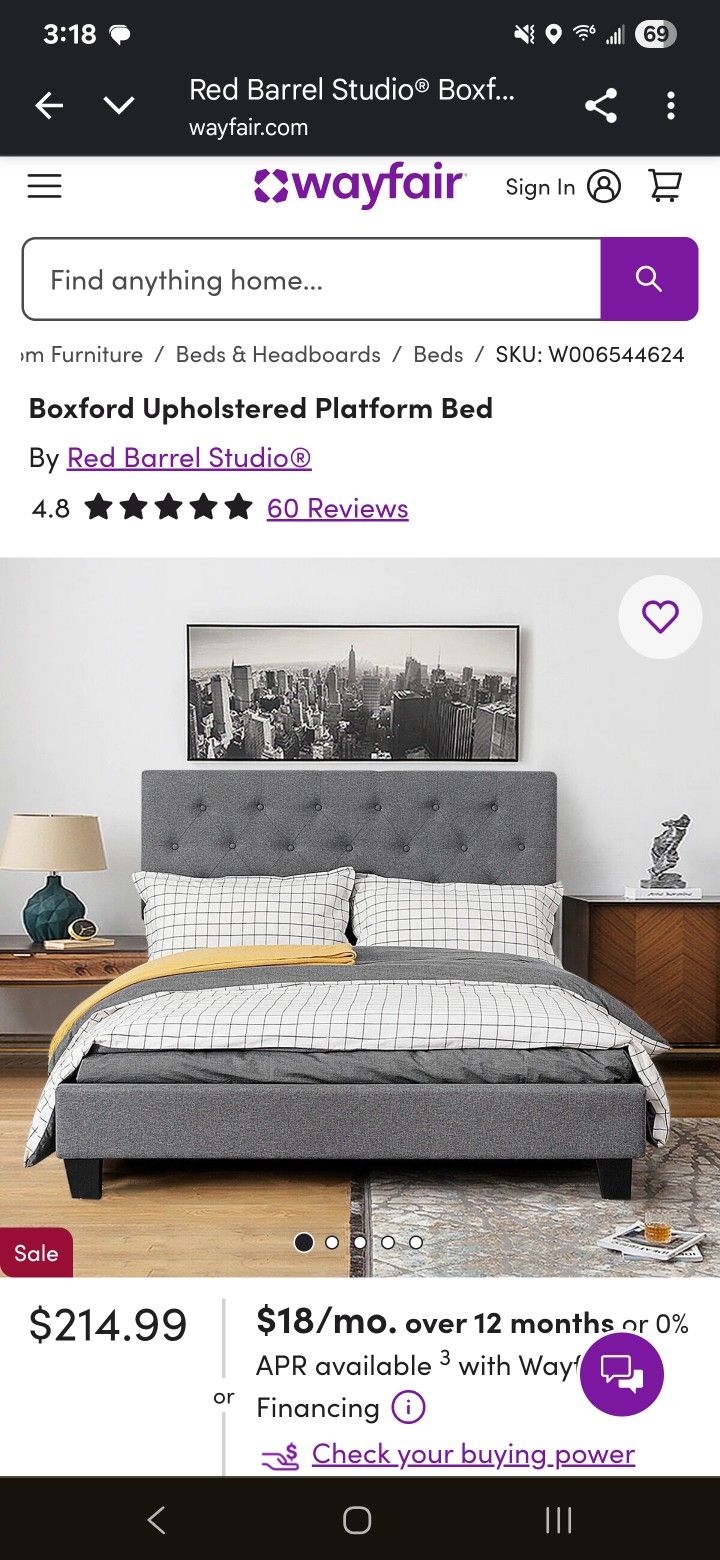Tap the Find anything home search field
720x1560 pixels.
coord(310,280)
